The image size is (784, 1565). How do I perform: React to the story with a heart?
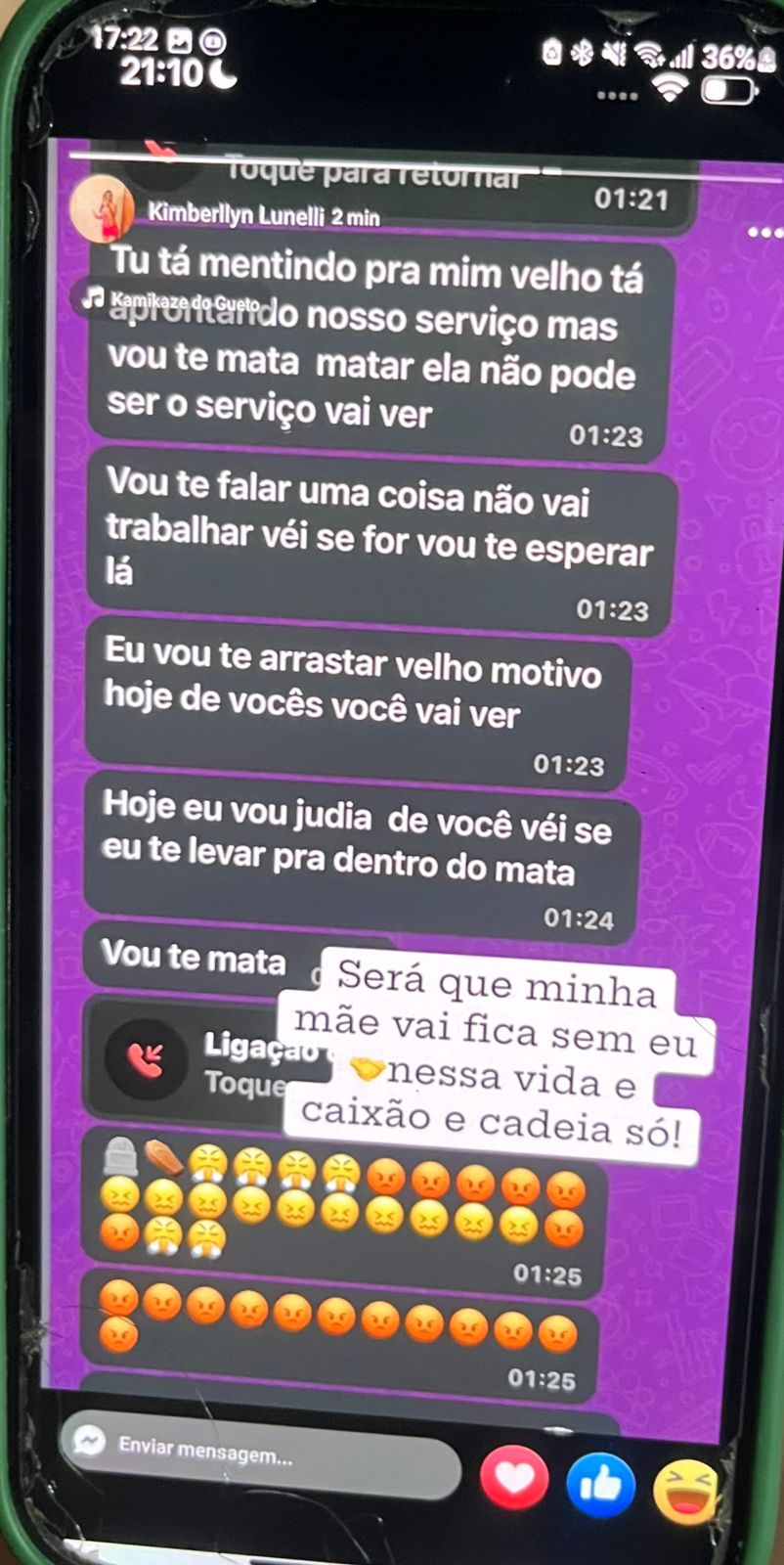[x=514, y=1476]
